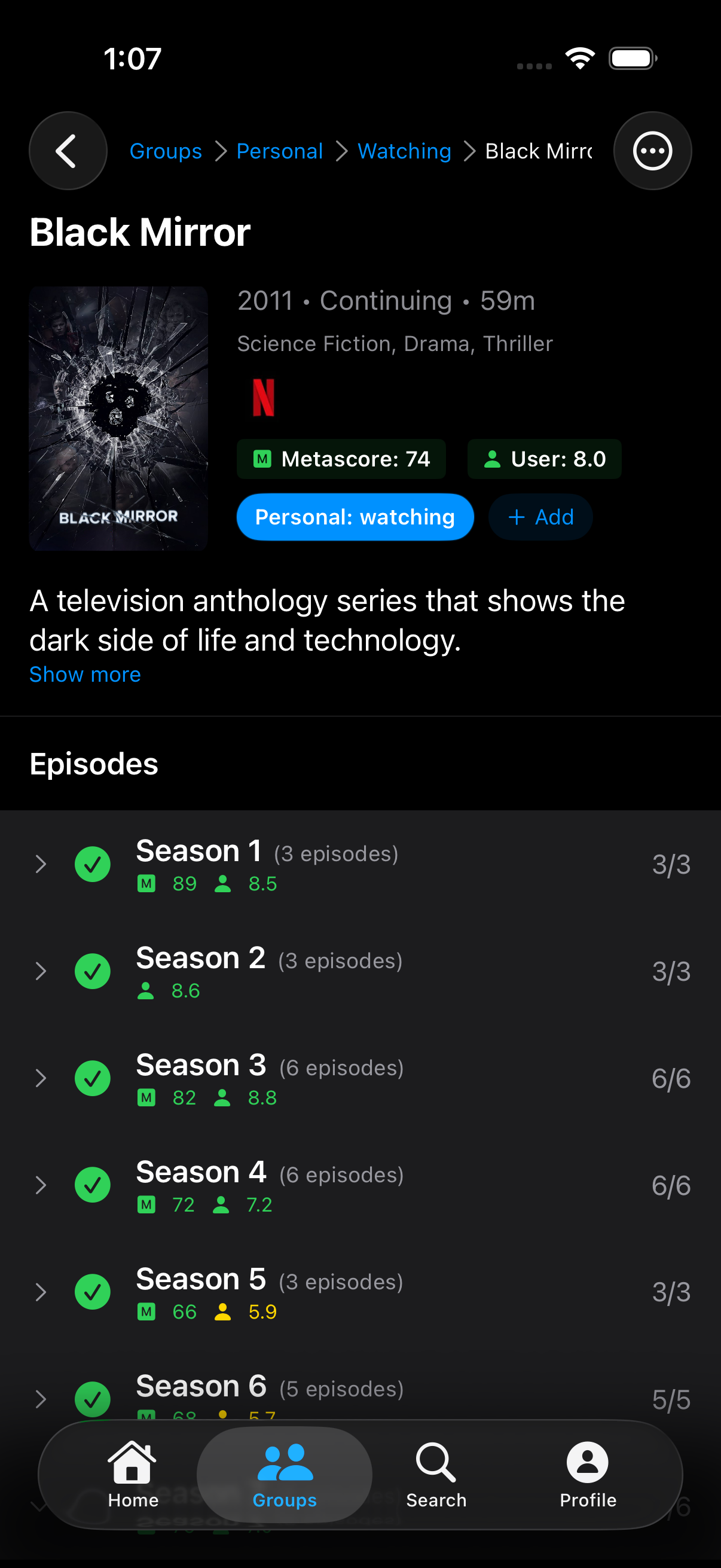Toggle Season 4 watched checkmark
This screenshot has width=721, height=1568.
[93, 1184]
